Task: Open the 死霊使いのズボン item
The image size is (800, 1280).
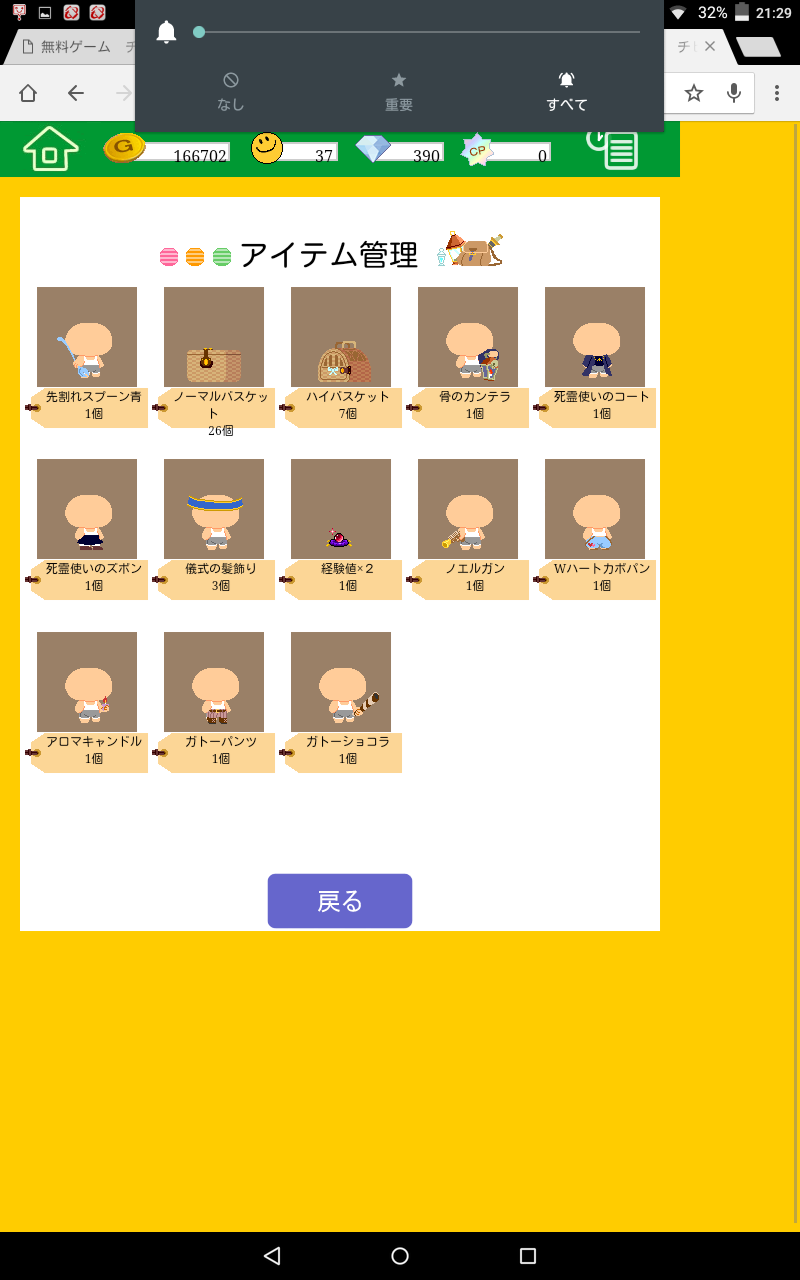Action: [87, 510]
